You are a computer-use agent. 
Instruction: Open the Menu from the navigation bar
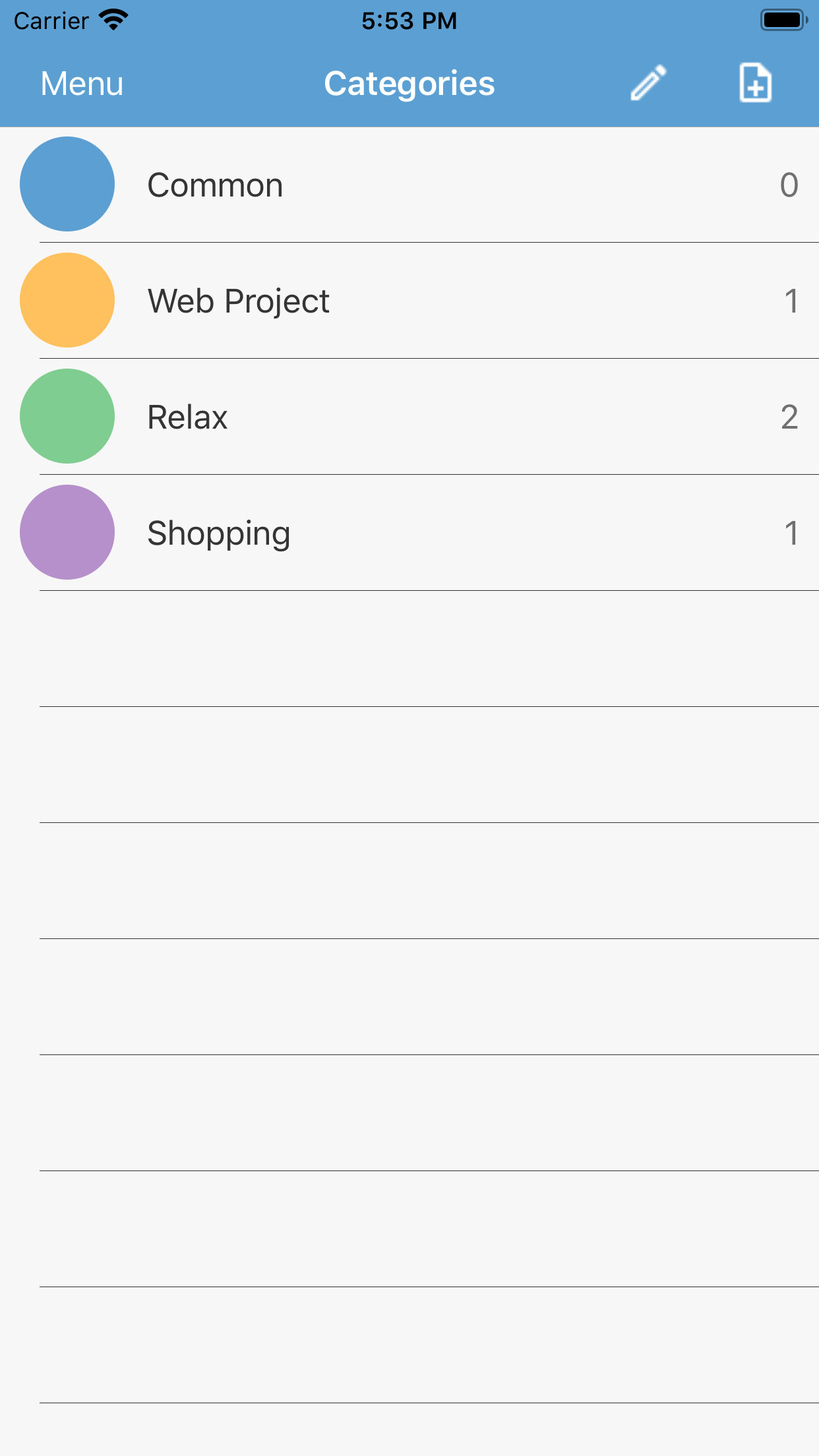pyautogui.click(x=82, y=84)
